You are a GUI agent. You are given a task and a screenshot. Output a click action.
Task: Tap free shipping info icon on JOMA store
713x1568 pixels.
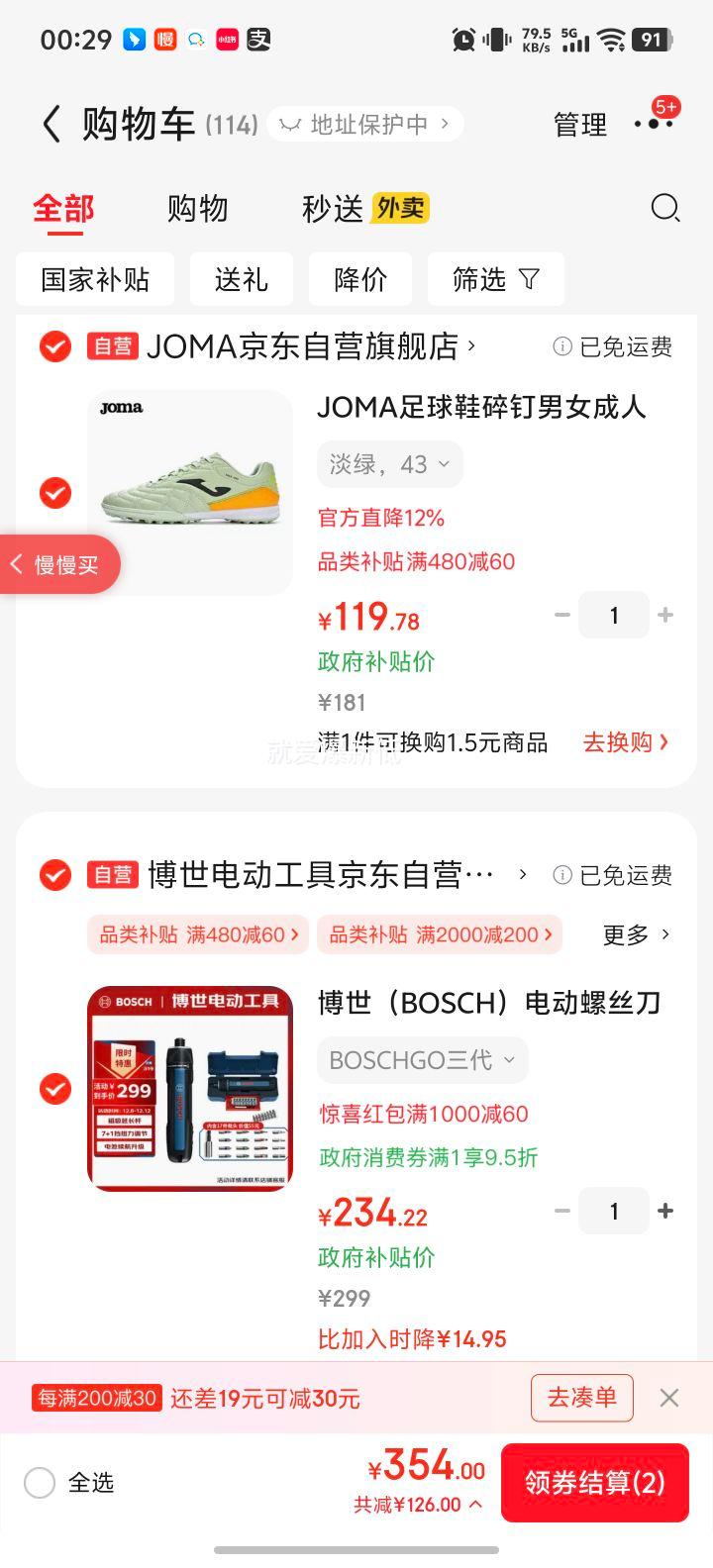pos(561,346)
